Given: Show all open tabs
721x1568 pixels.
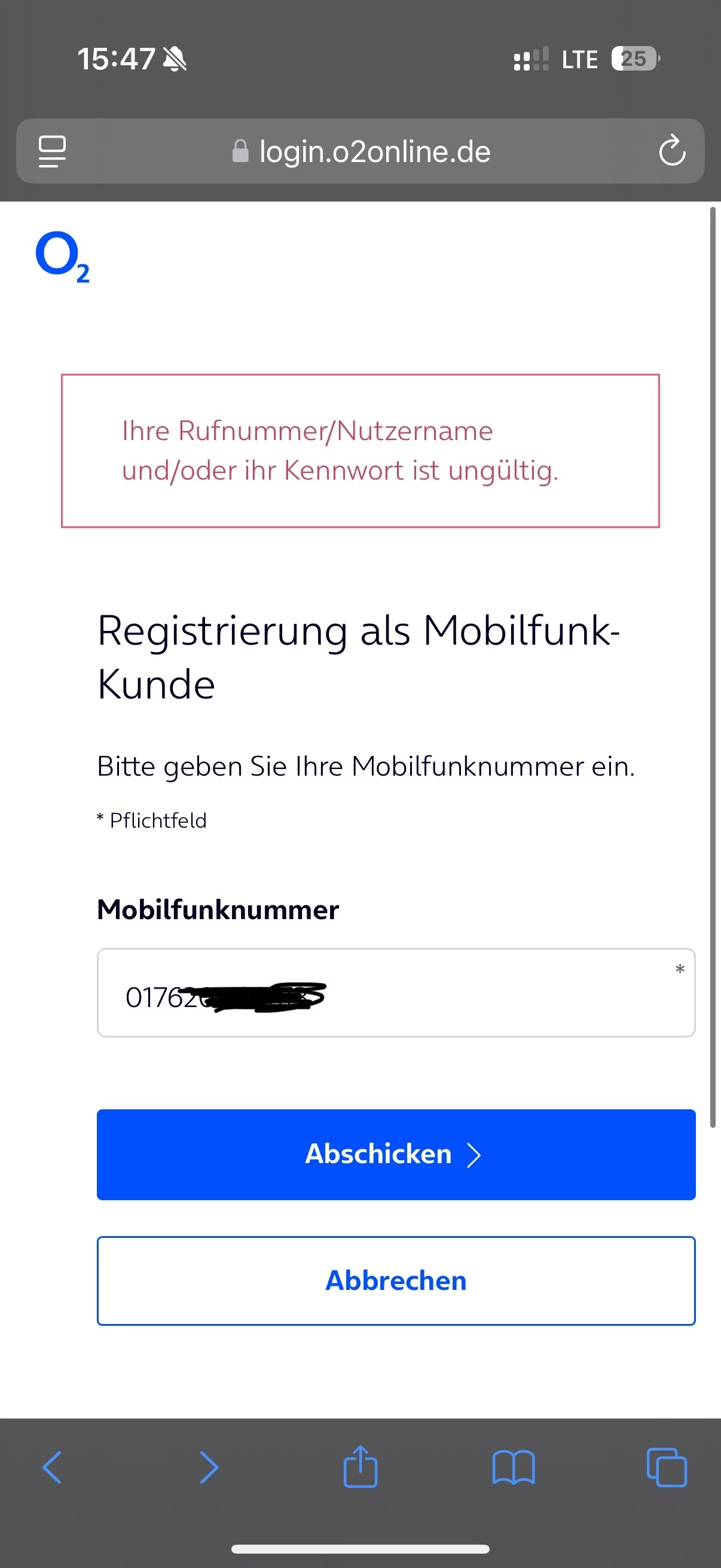Looking at the screenshot, I should click(x=667, y=1468).
